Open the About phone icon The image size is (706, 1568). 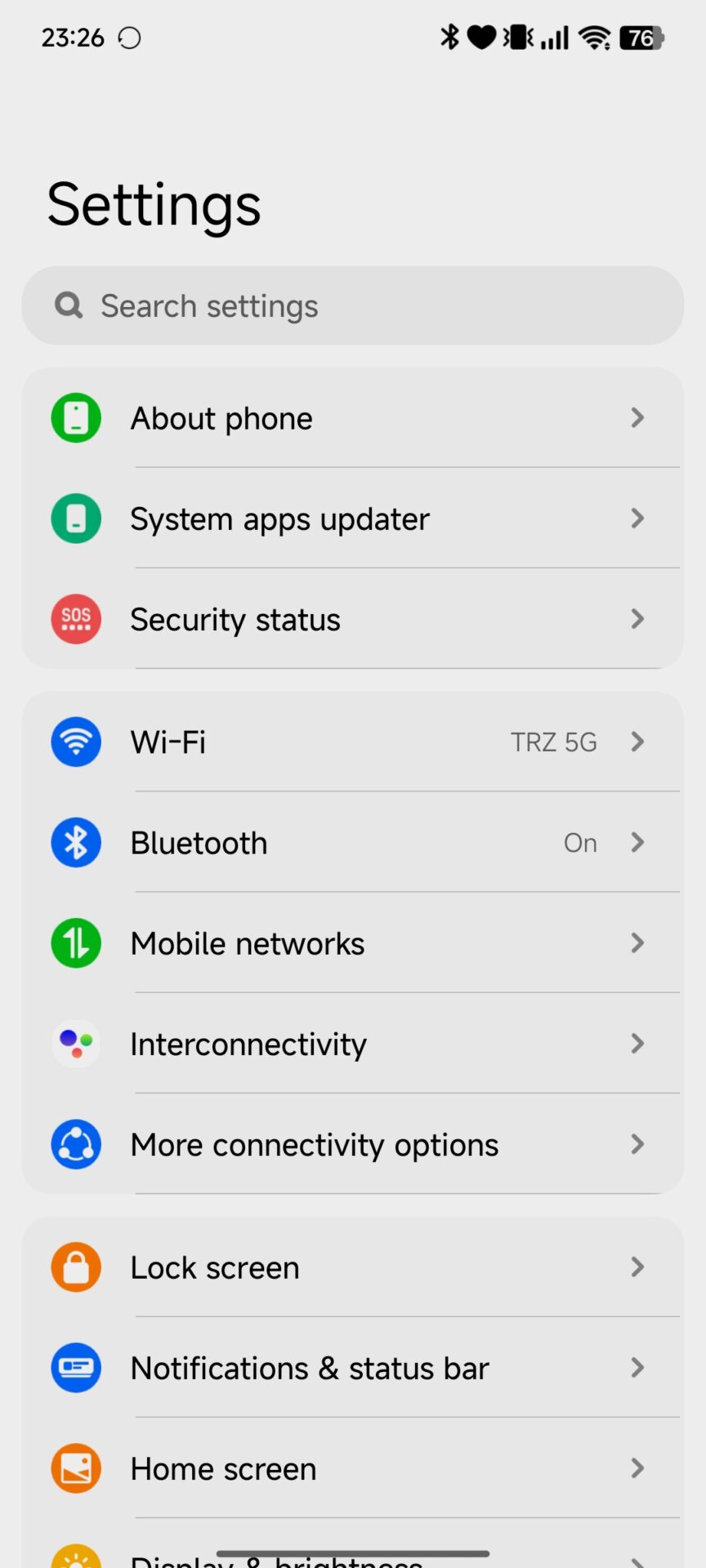(75, 417)
